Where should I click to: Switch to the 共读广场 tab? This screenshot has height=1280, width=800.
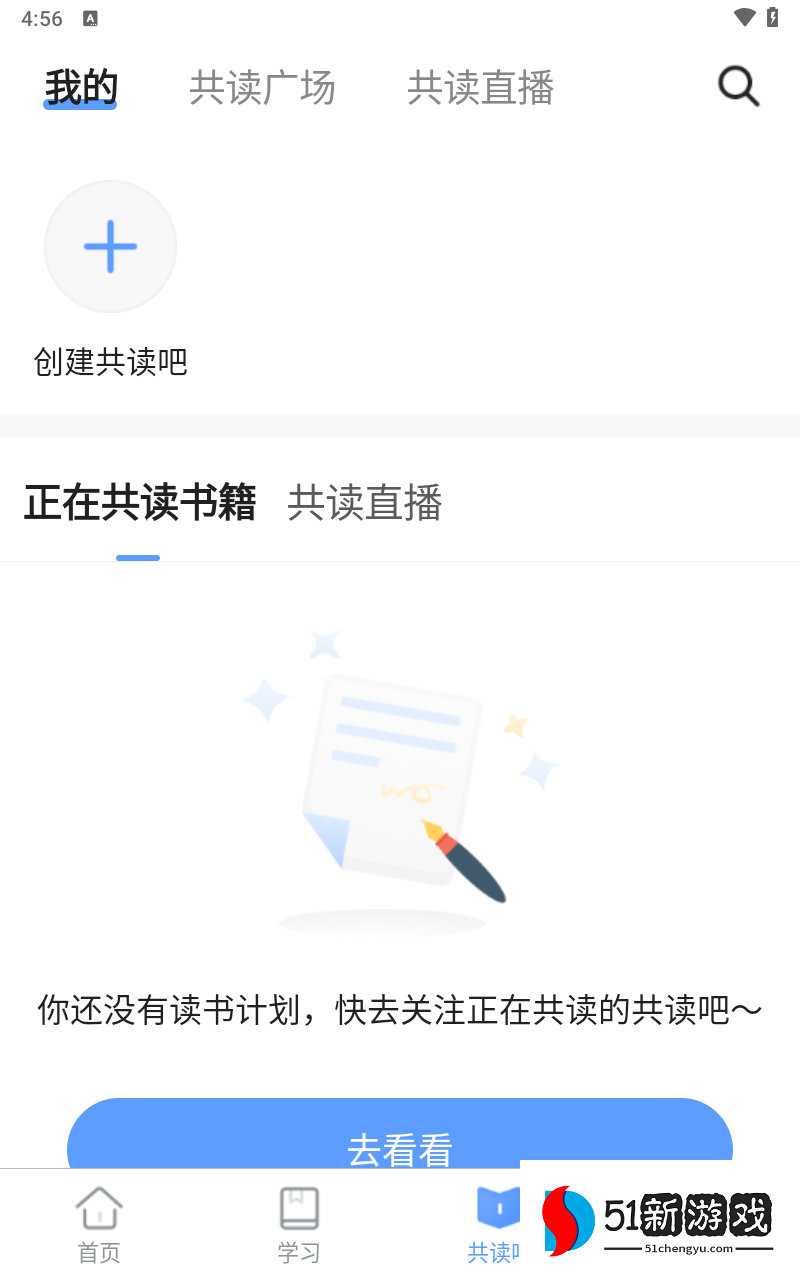click(262, 88)
